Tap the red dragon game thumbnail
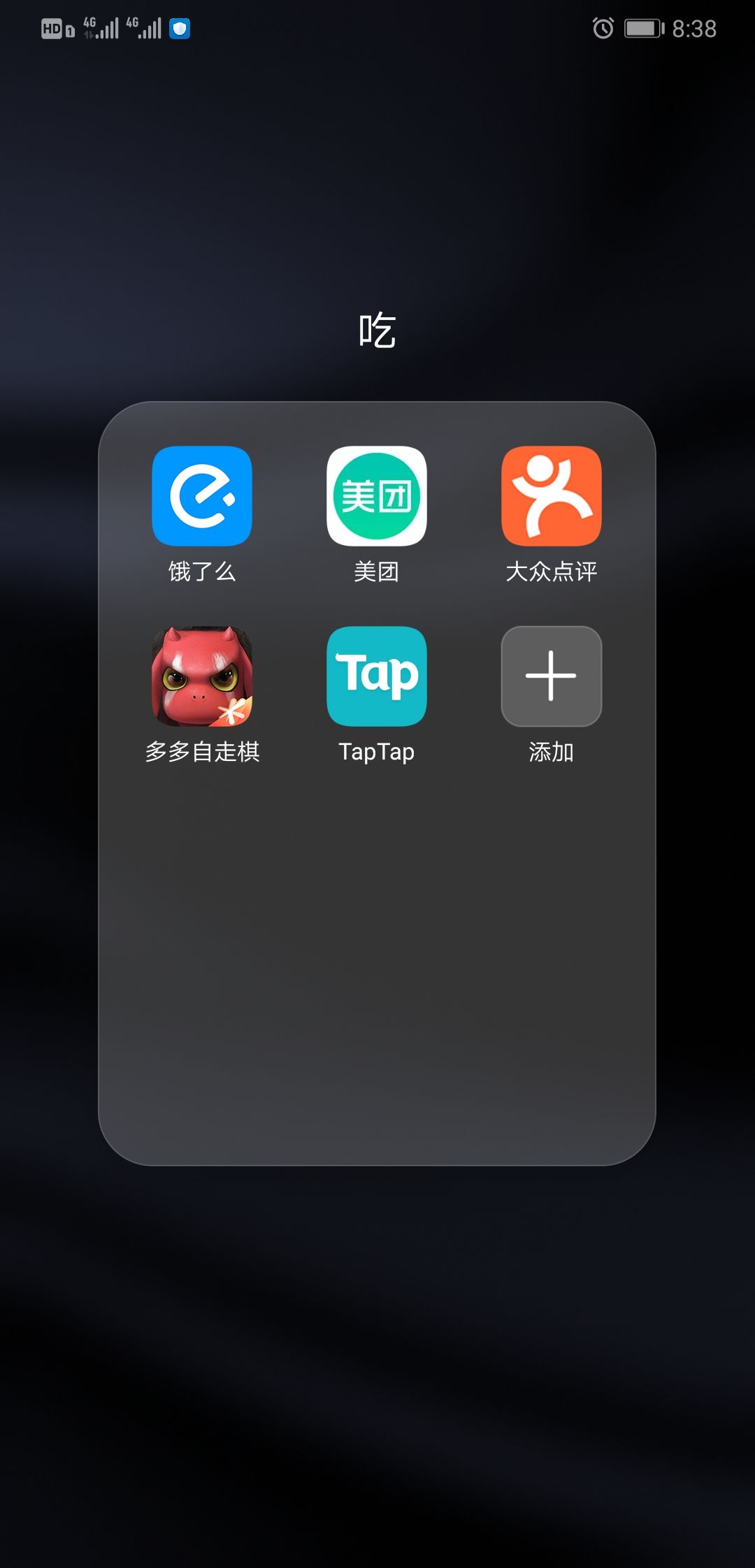The width and height of the screenshot is (755, 1568). [x=202, y=676]
